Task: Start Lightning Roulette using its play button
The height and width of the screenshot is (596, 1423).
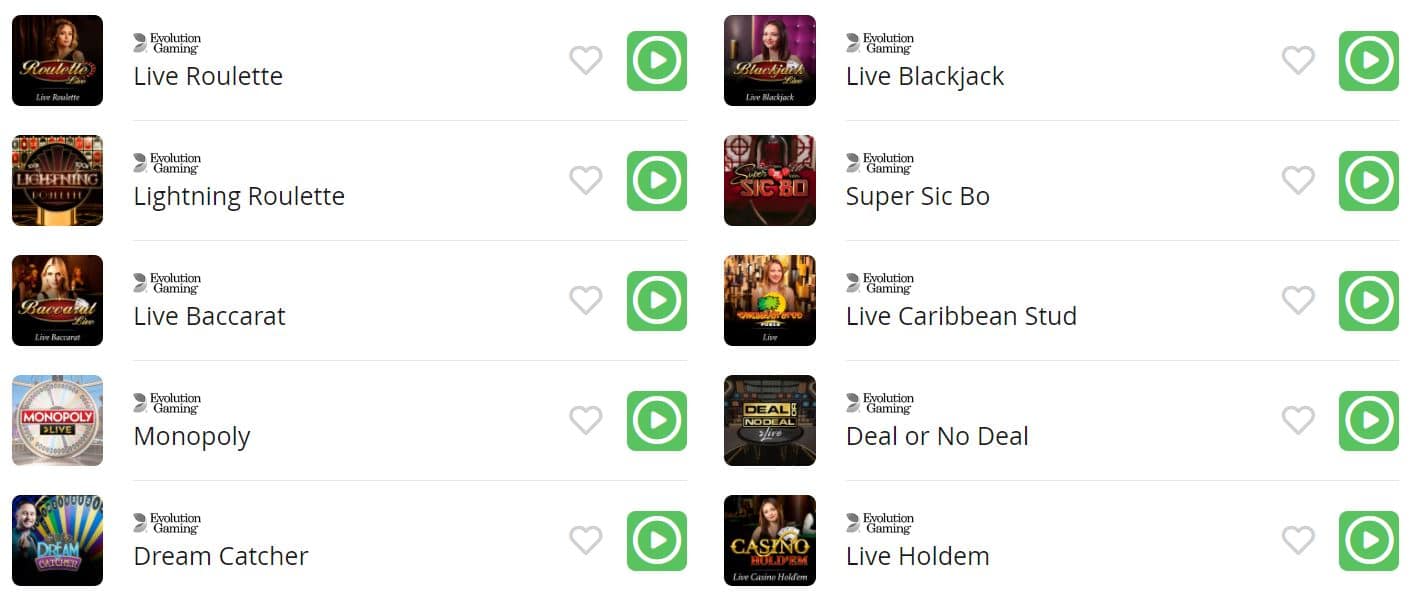Action: tap(656, 180)
